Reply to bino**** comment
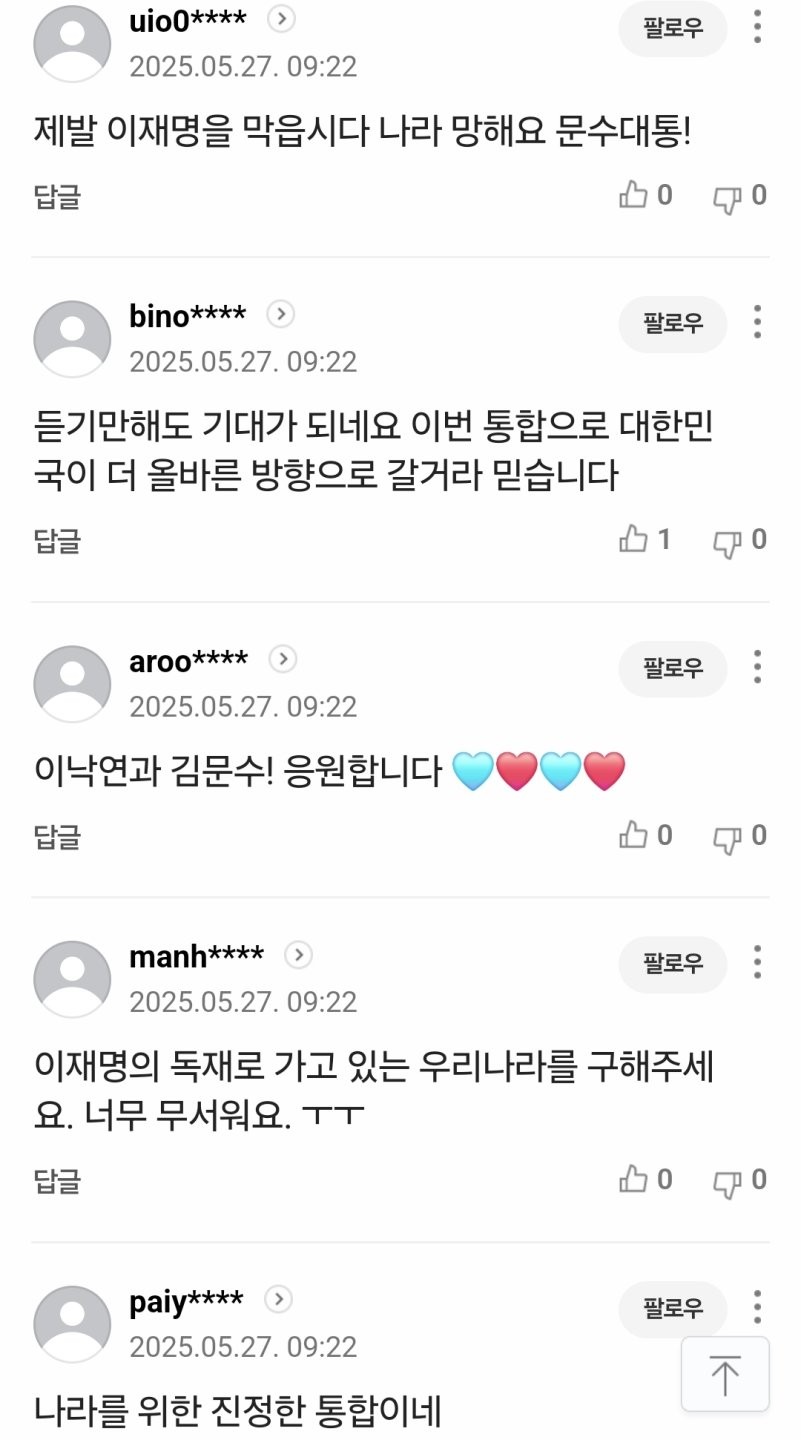Screen dimensions: 801x1440 (x=57, y=541)
